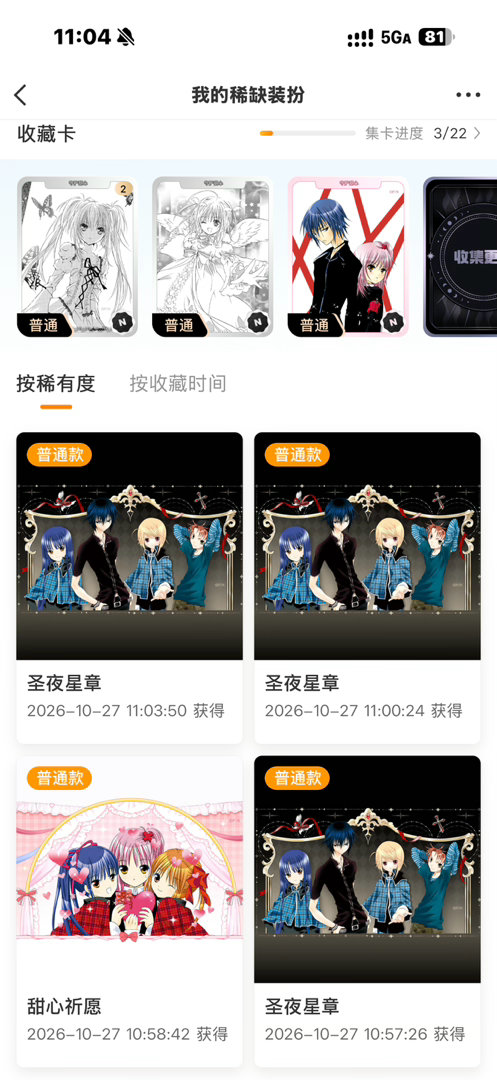Open 圣夜星章 obtained at 11:03:50
The image size is (497, 1080).
pyautogui.click(x=129, y=588)
